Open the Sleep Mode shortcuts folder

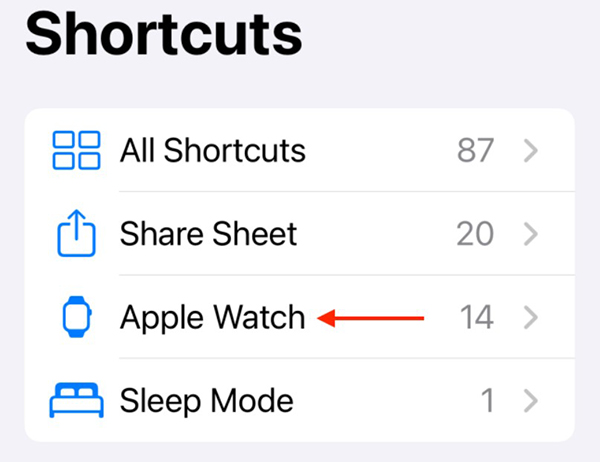point(206,401)
